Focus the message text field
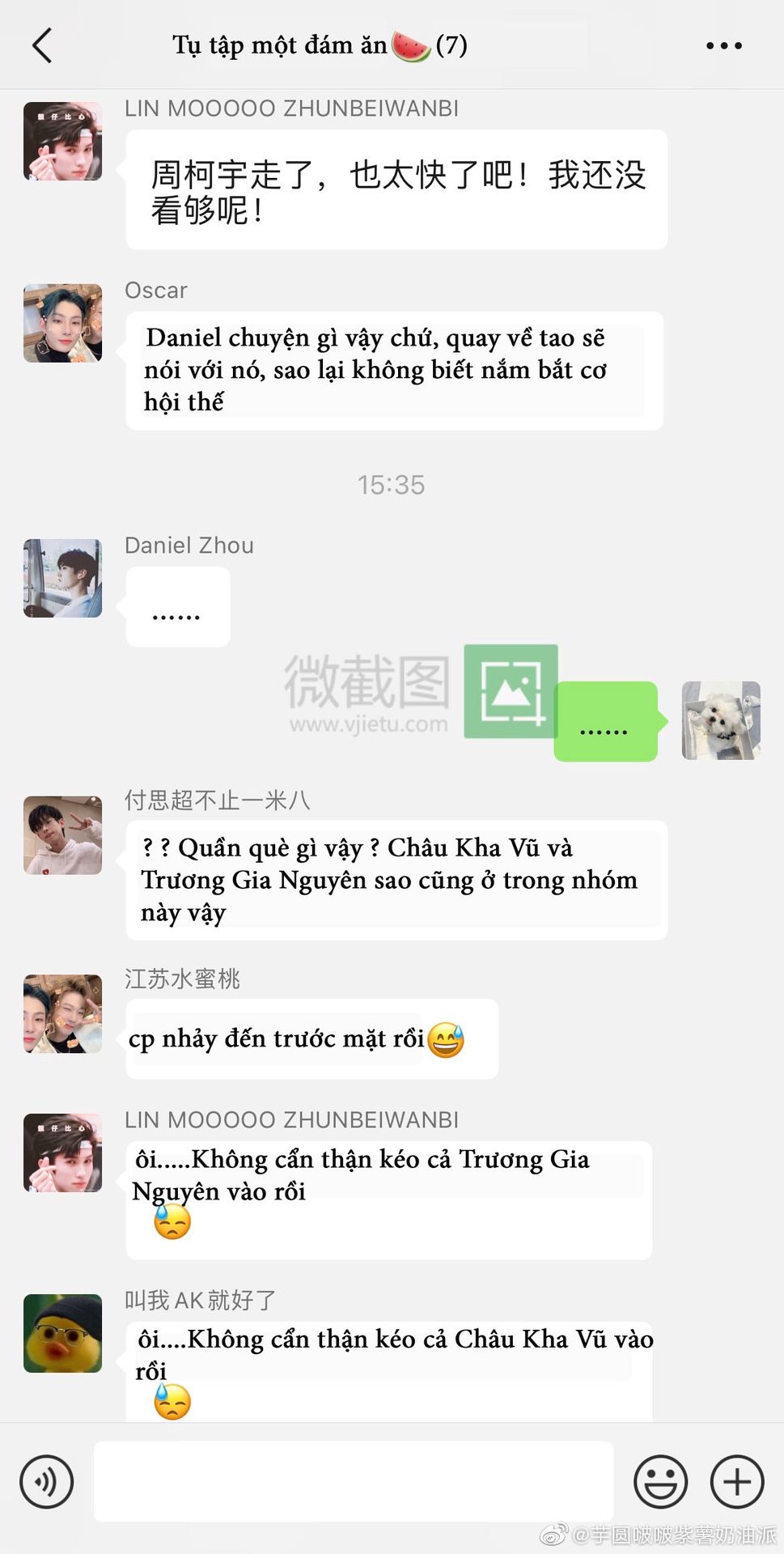784x1554 pixels. coord(353,1481)
